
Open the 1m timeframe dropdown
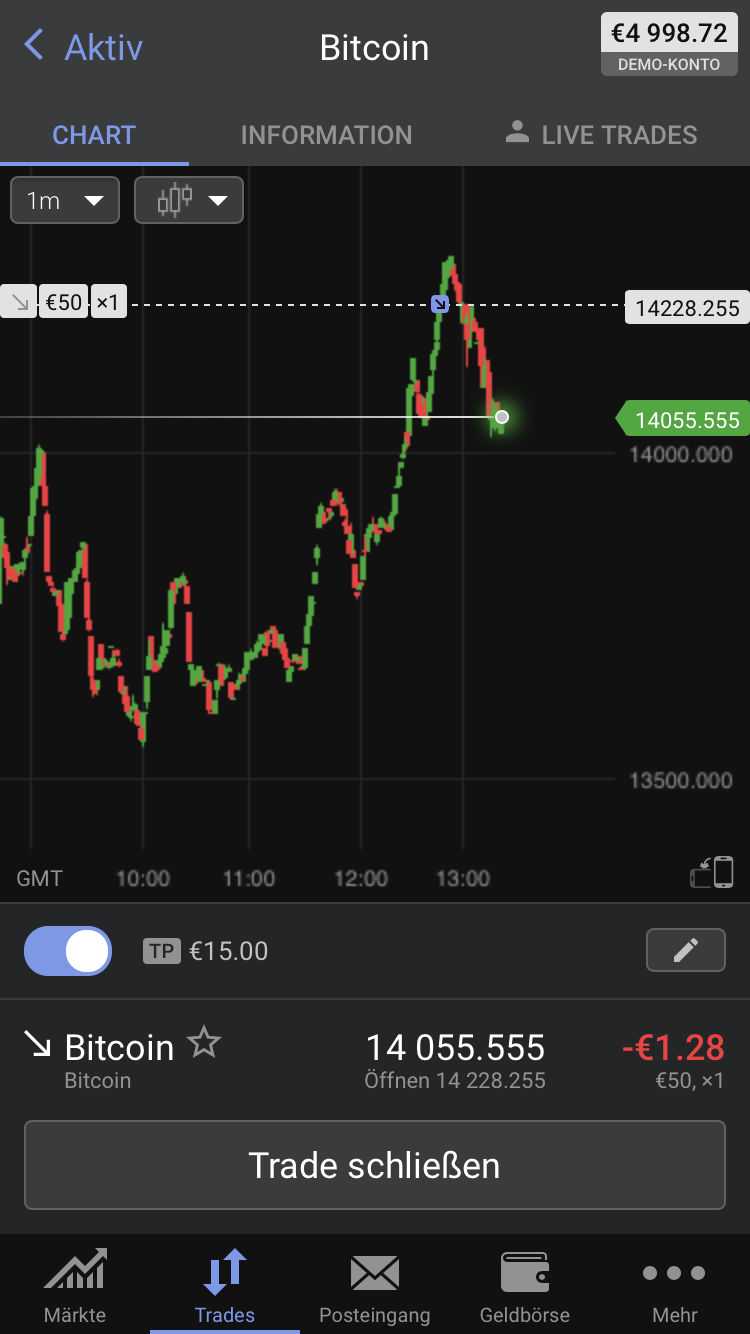pyautogui.click(x=64, y=200)
